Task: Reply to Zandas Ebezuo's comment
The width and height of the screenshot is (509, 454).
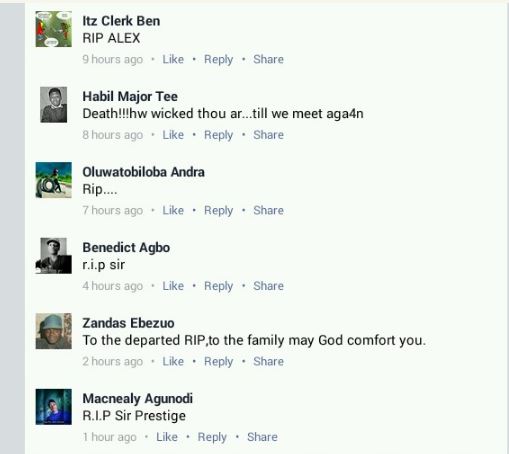Action: 218,362
